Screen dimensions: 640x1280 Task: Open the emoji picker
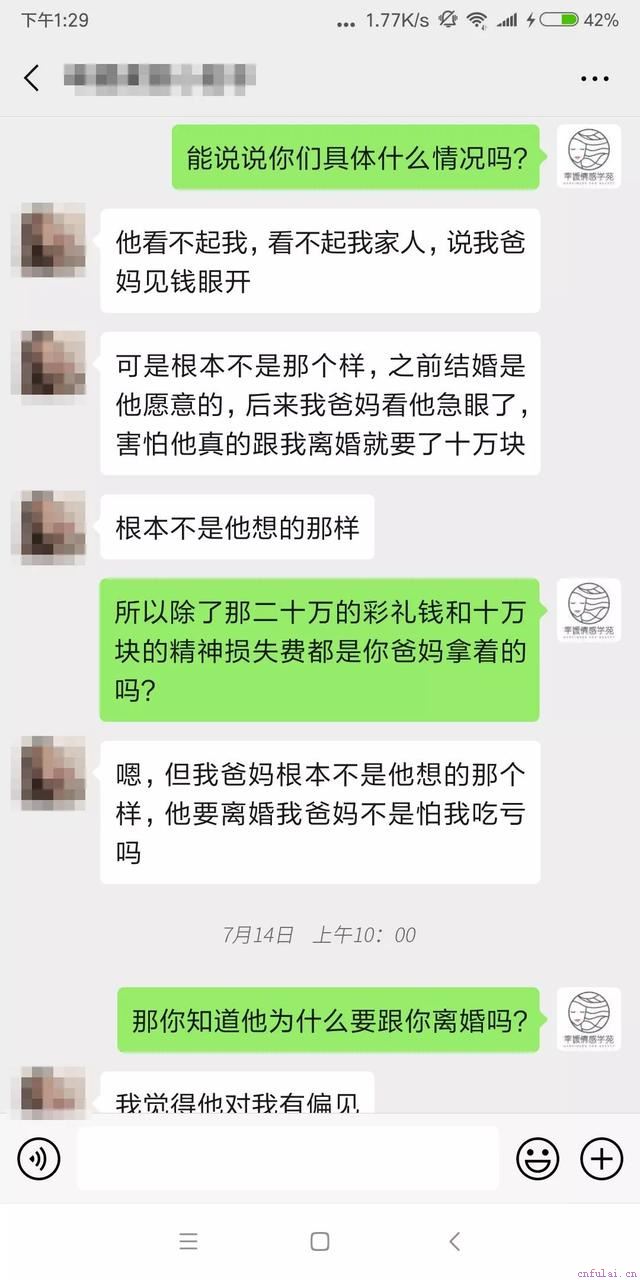click(537, 1159)
